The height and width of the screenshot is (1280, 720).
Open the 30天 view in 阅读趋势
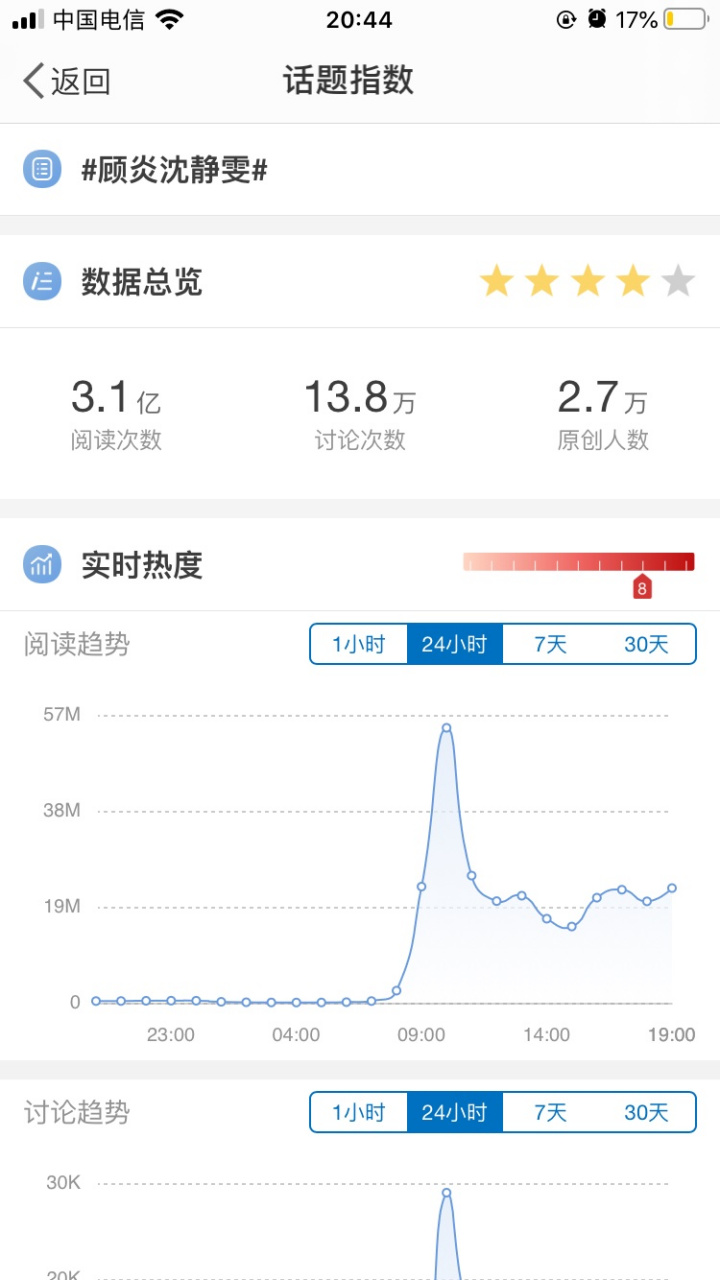tap(645, 644)
